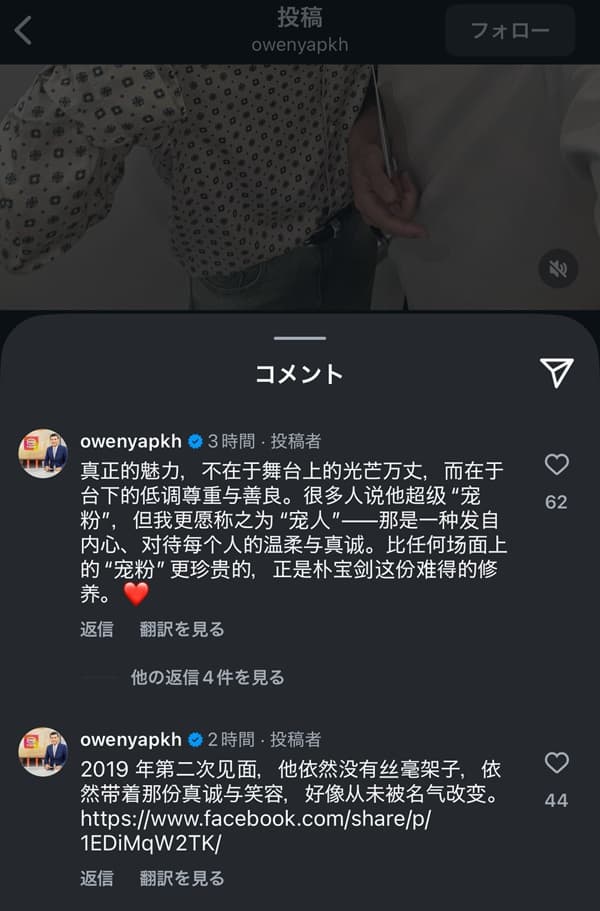Screen dimensions: 600x911
Task: Reply to the 3時間 comment
Action: (97, 629)
